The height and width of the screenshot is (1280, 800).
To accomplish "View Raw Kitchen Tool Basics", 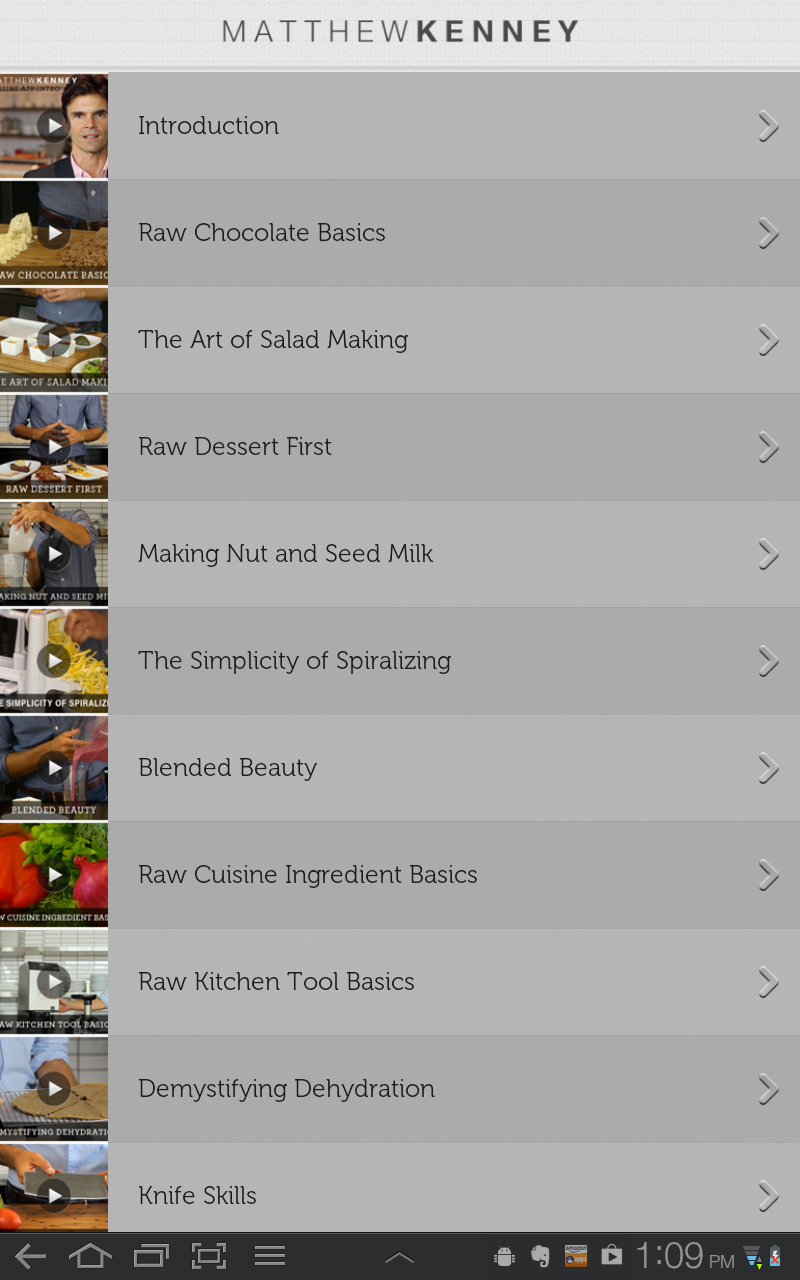I will pyautogui.click(x=400, y=982).
